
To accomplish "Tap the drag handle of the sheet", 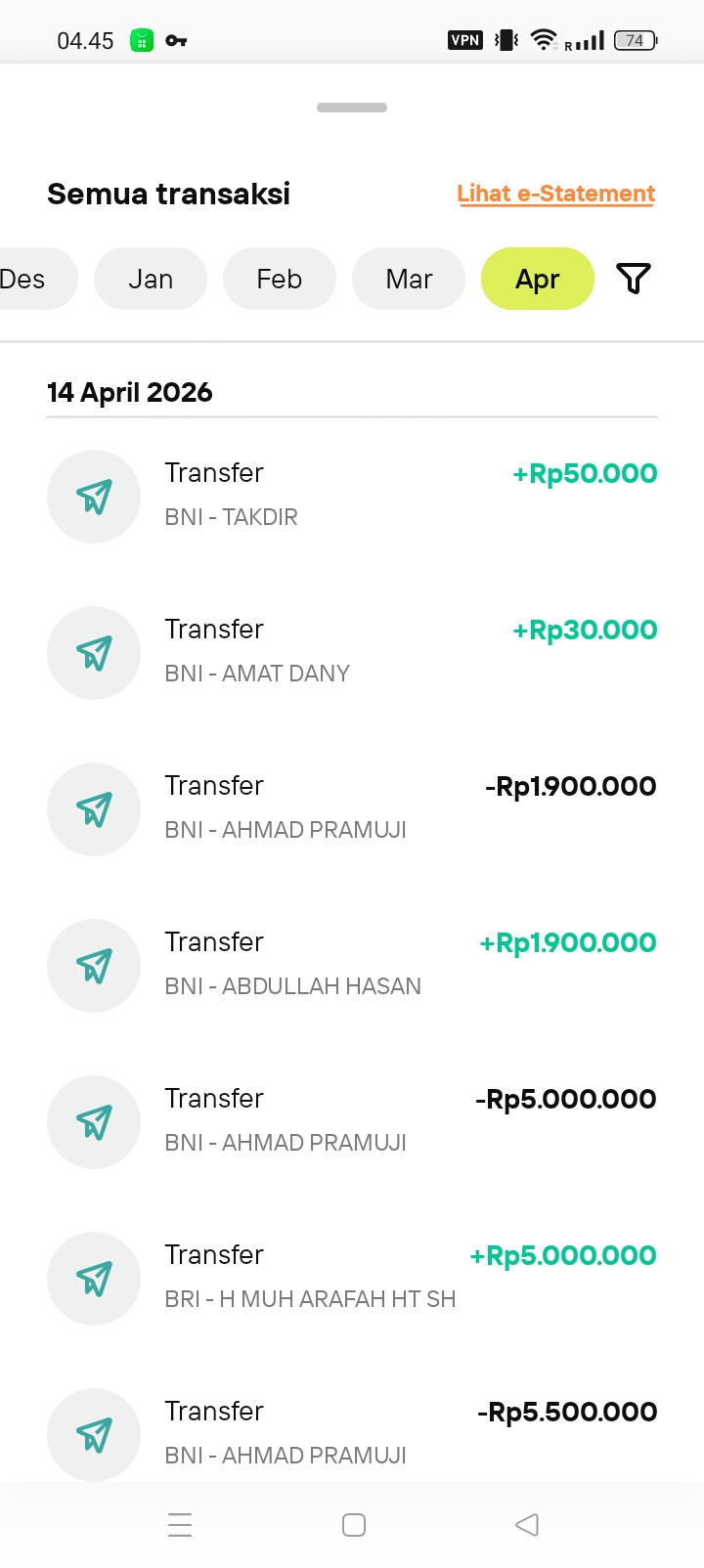I will 352,108.
